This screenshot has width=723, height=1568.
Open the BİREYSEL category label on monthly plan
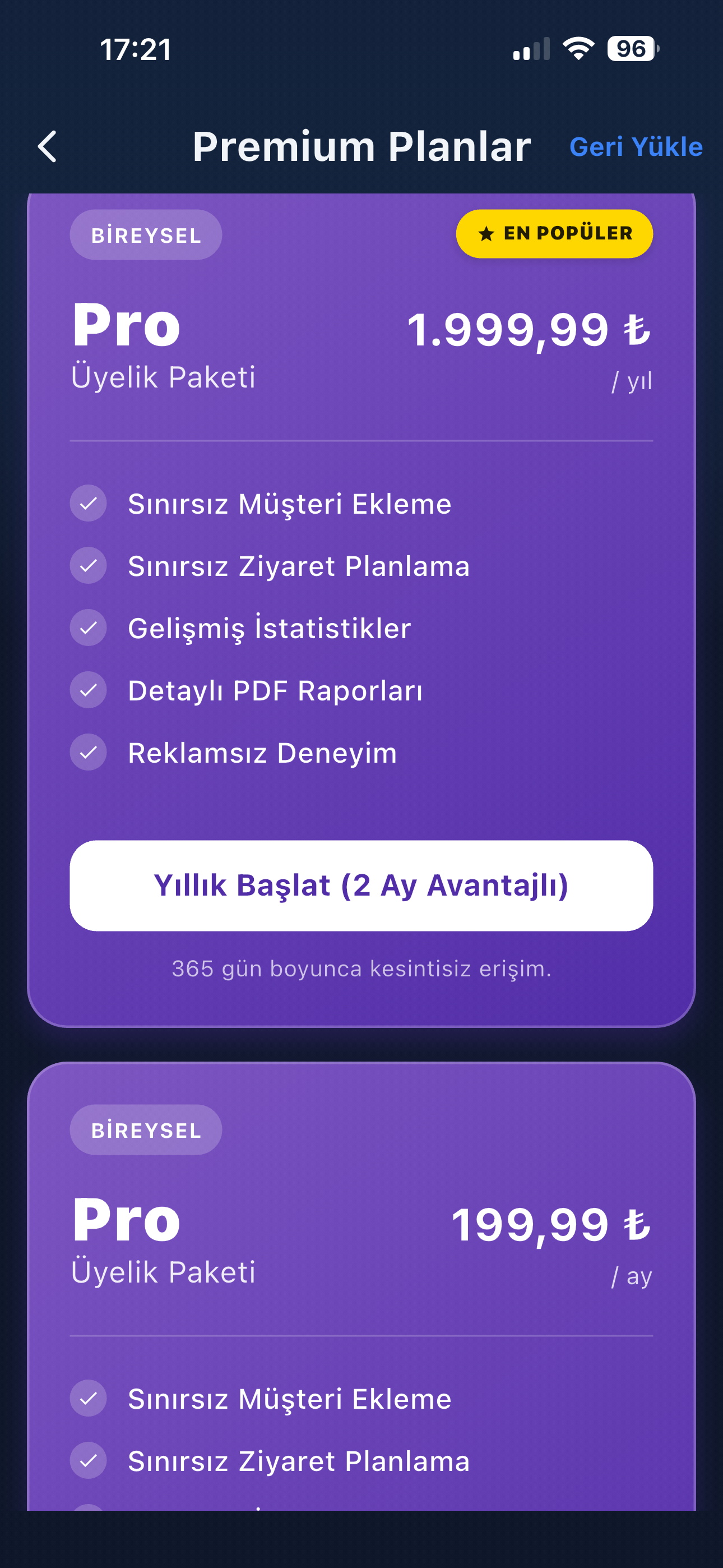pyautogui.click(x=146, y=1131)
